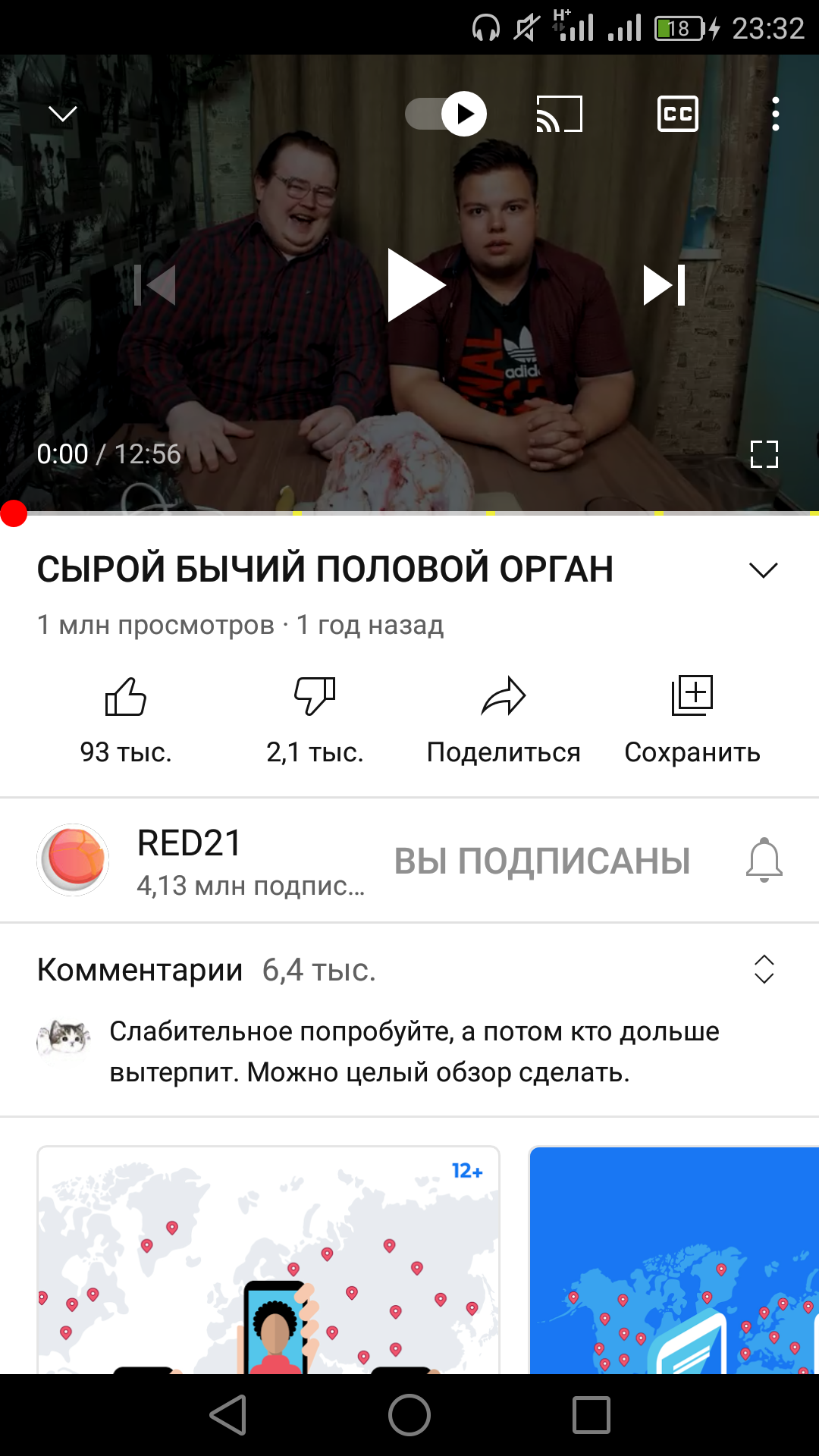Viewport: 819px width, 1456px height.
Task: Enter fullscreen mode
Action: (x=764, y=454)
